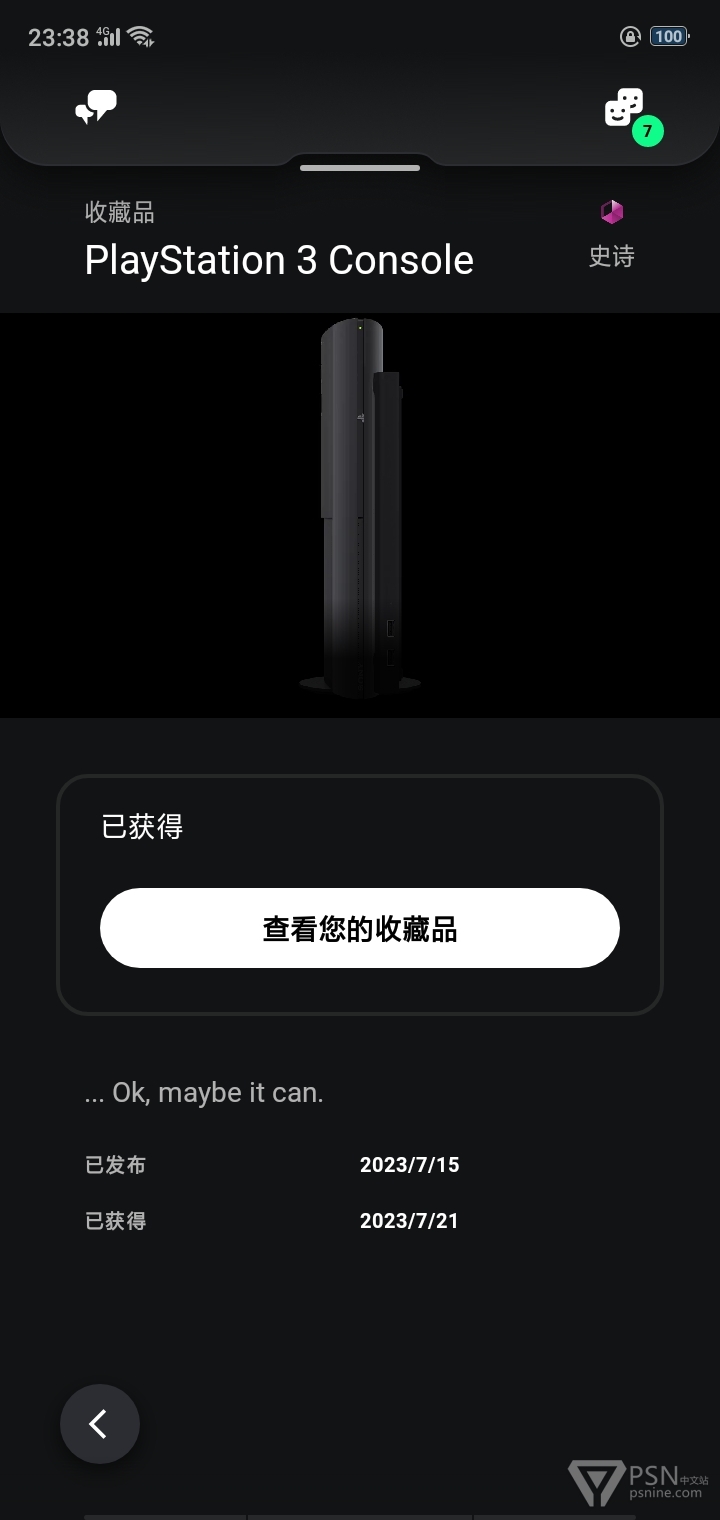Open the chat bubbles icon
The height and width of the screenshot is (1520, 720).
coord(96,107)
